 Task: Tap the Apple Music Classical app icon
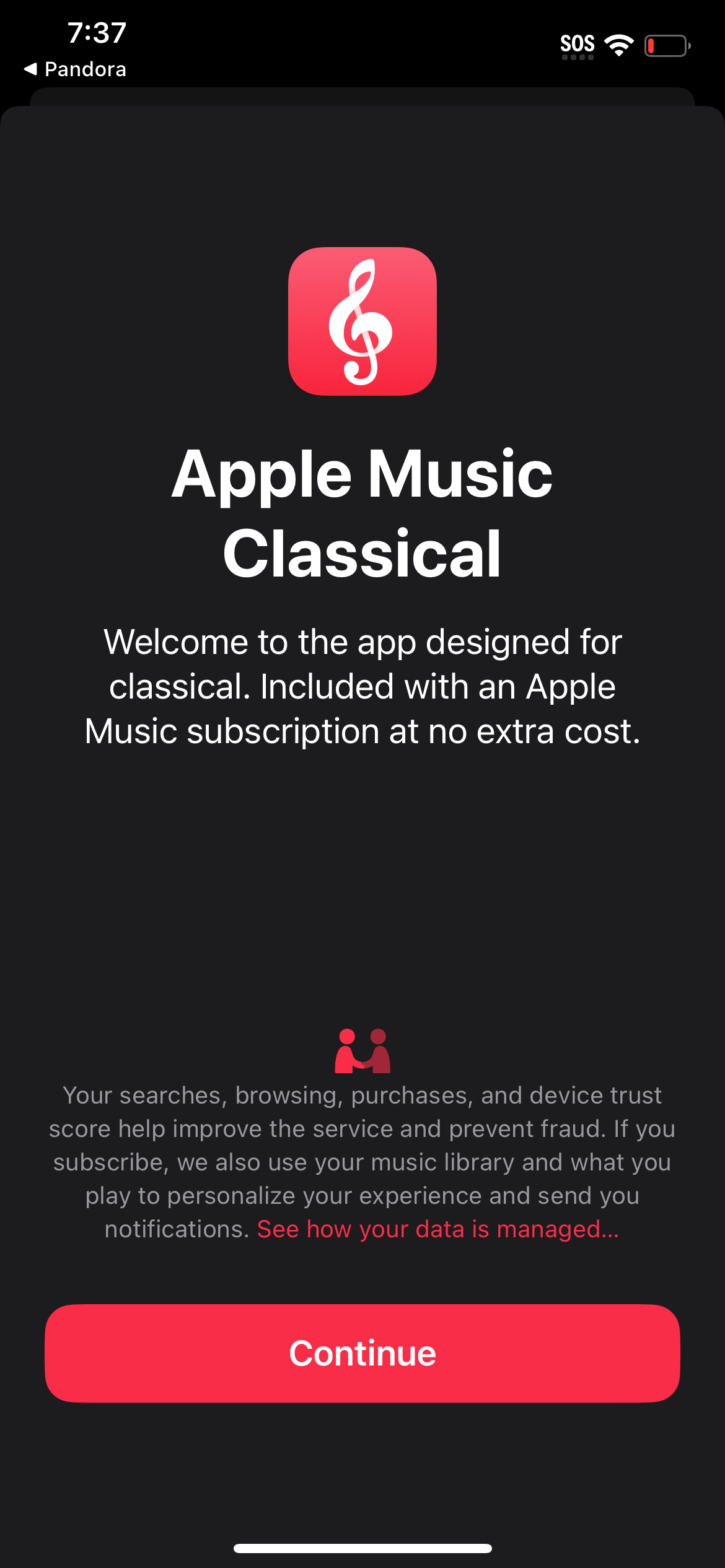[362, 321]
